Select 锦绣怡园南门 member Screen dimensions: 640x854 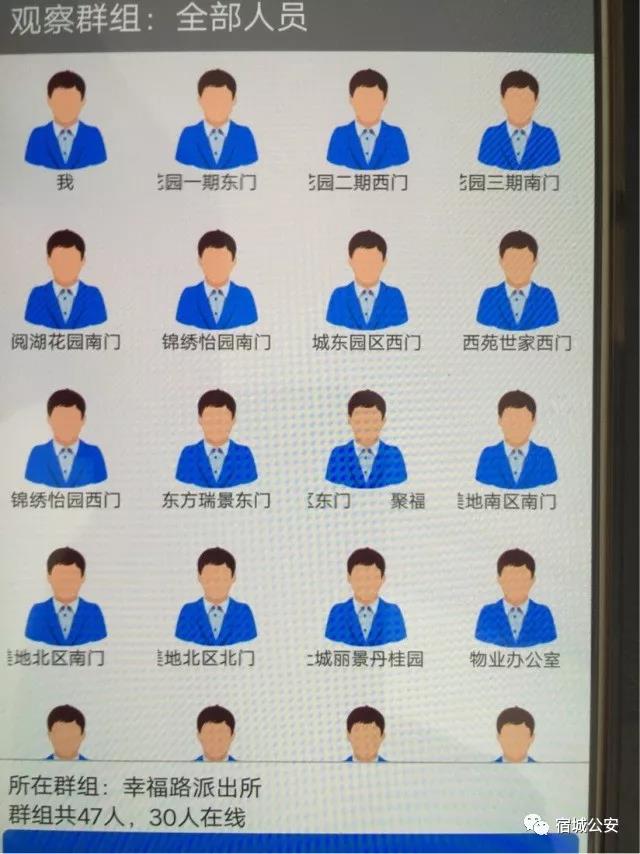217,282
